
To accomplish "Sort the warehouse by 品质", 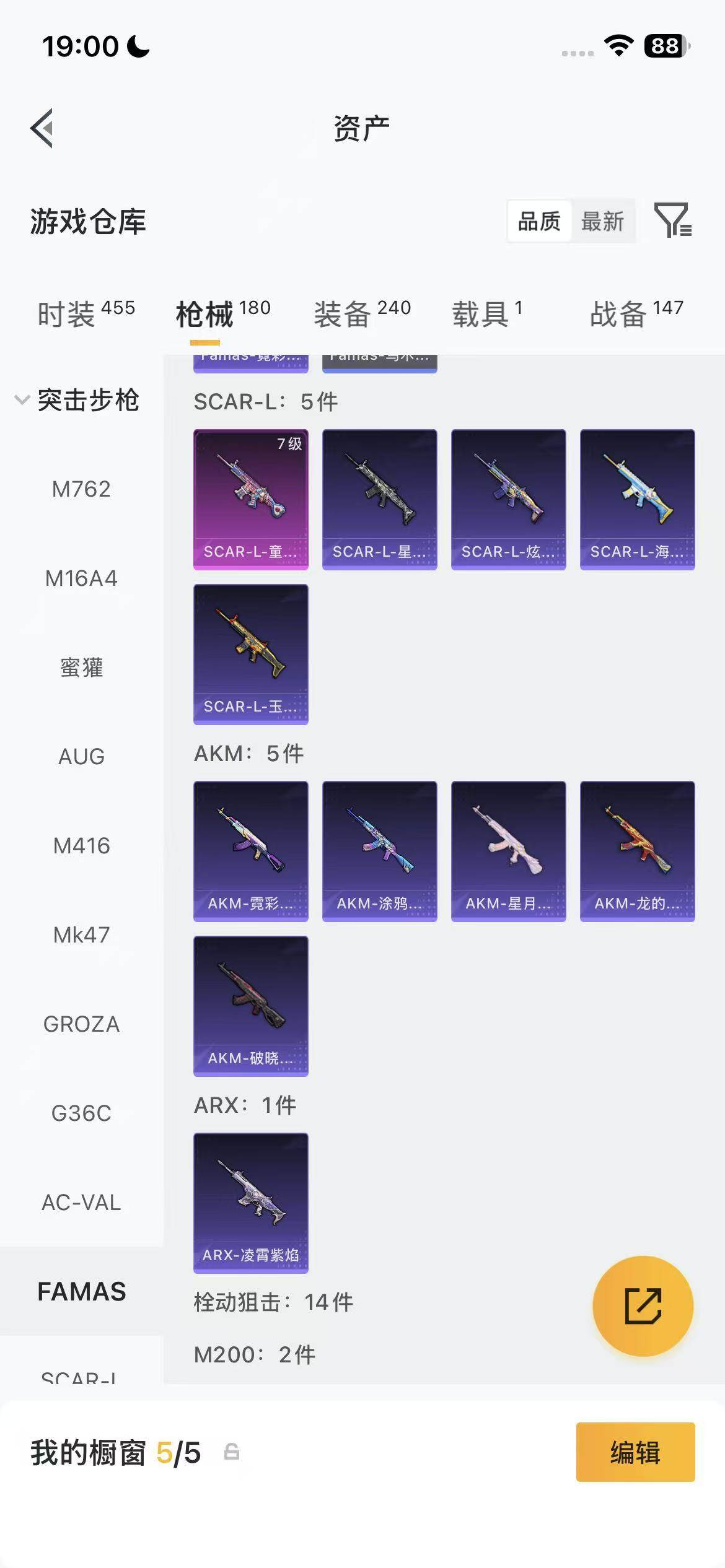I will (539, 221).
